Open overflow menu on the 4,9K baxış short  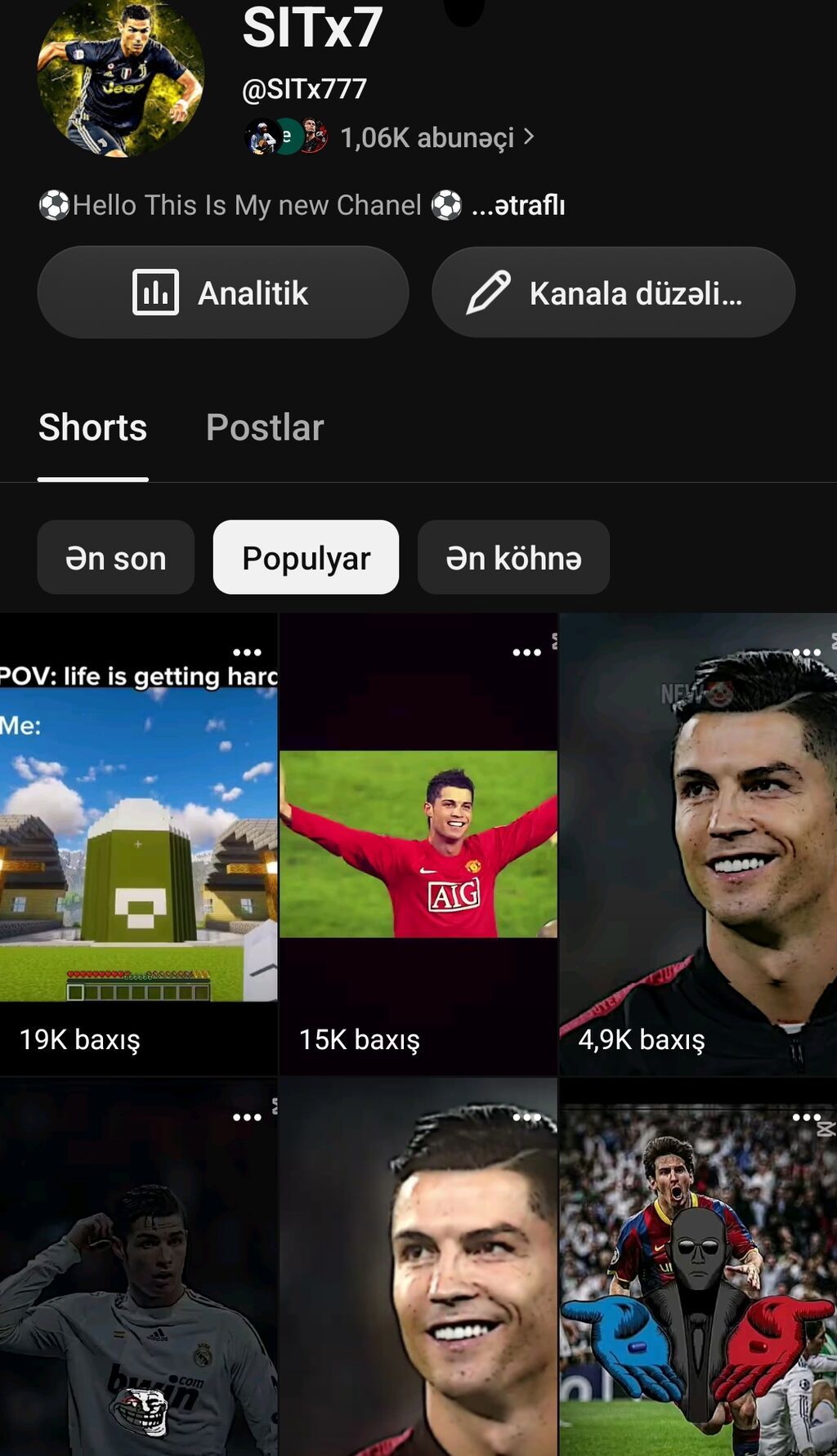[x=807, y=652]
